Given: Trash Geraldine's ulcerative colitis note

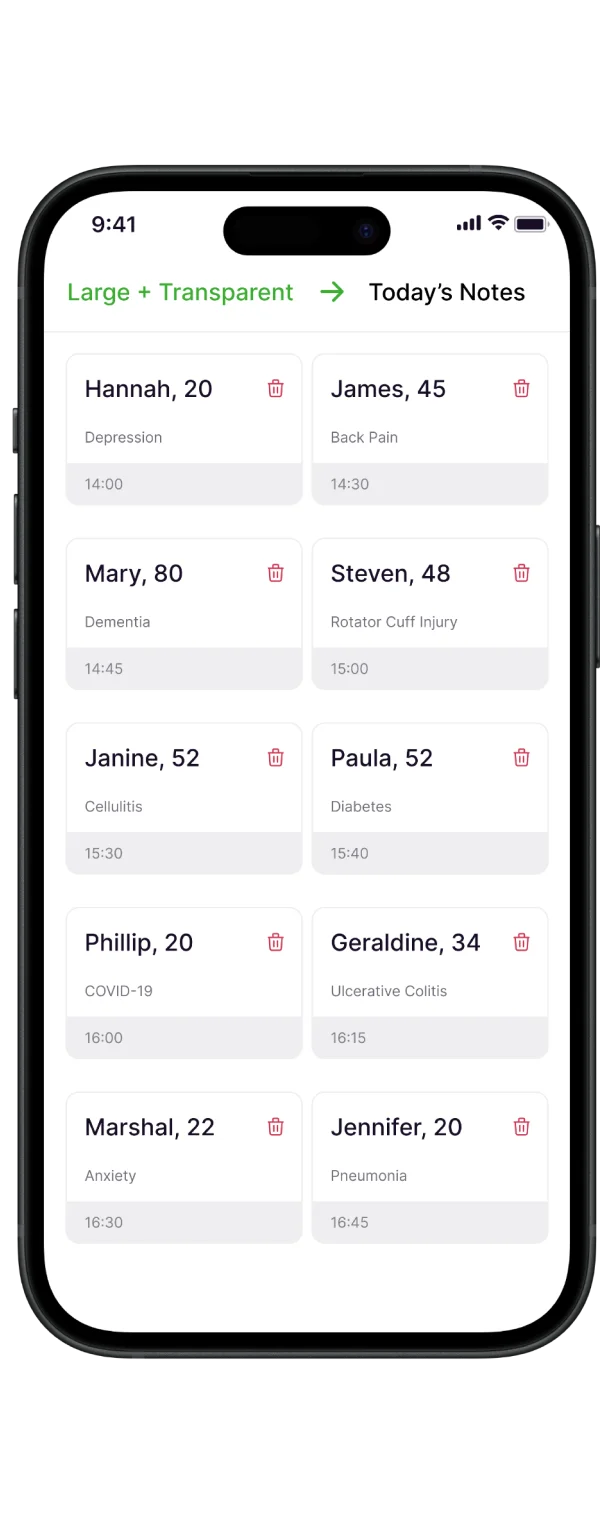Looking at the screenshot, I should (521, 942).
